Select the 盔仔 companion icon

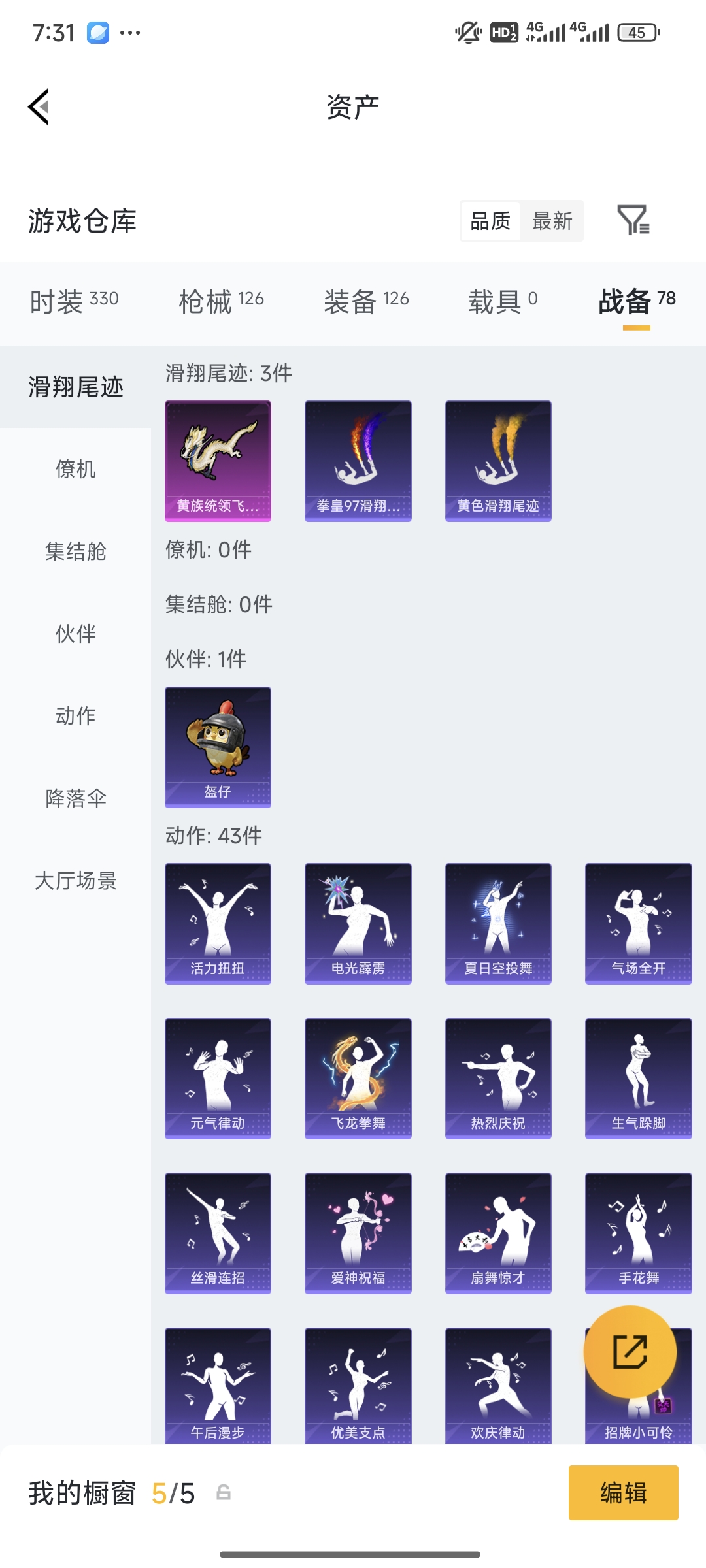pyautogui.click(x=218, y=745)
